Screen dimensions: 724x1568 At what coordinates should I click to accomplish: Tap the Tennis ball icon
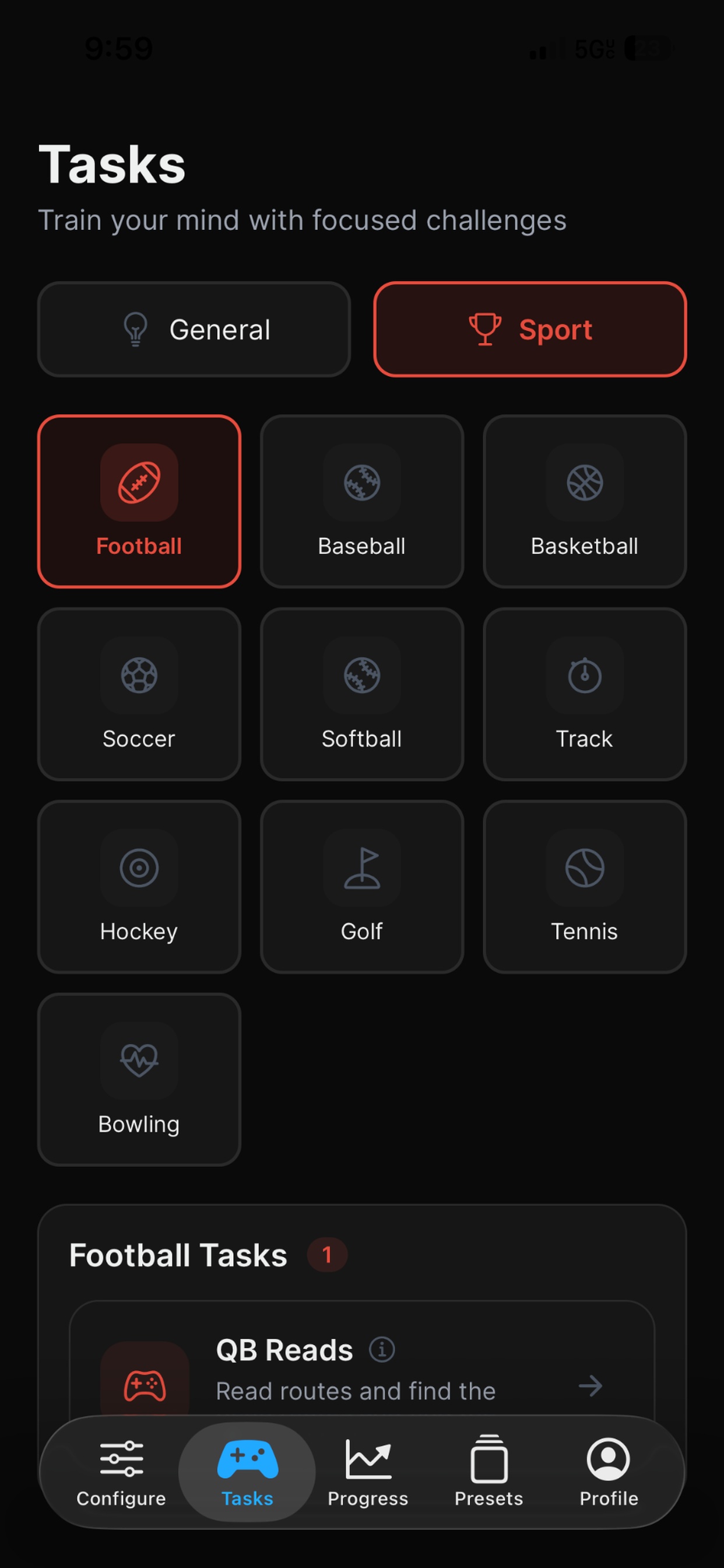pos(584,869)
